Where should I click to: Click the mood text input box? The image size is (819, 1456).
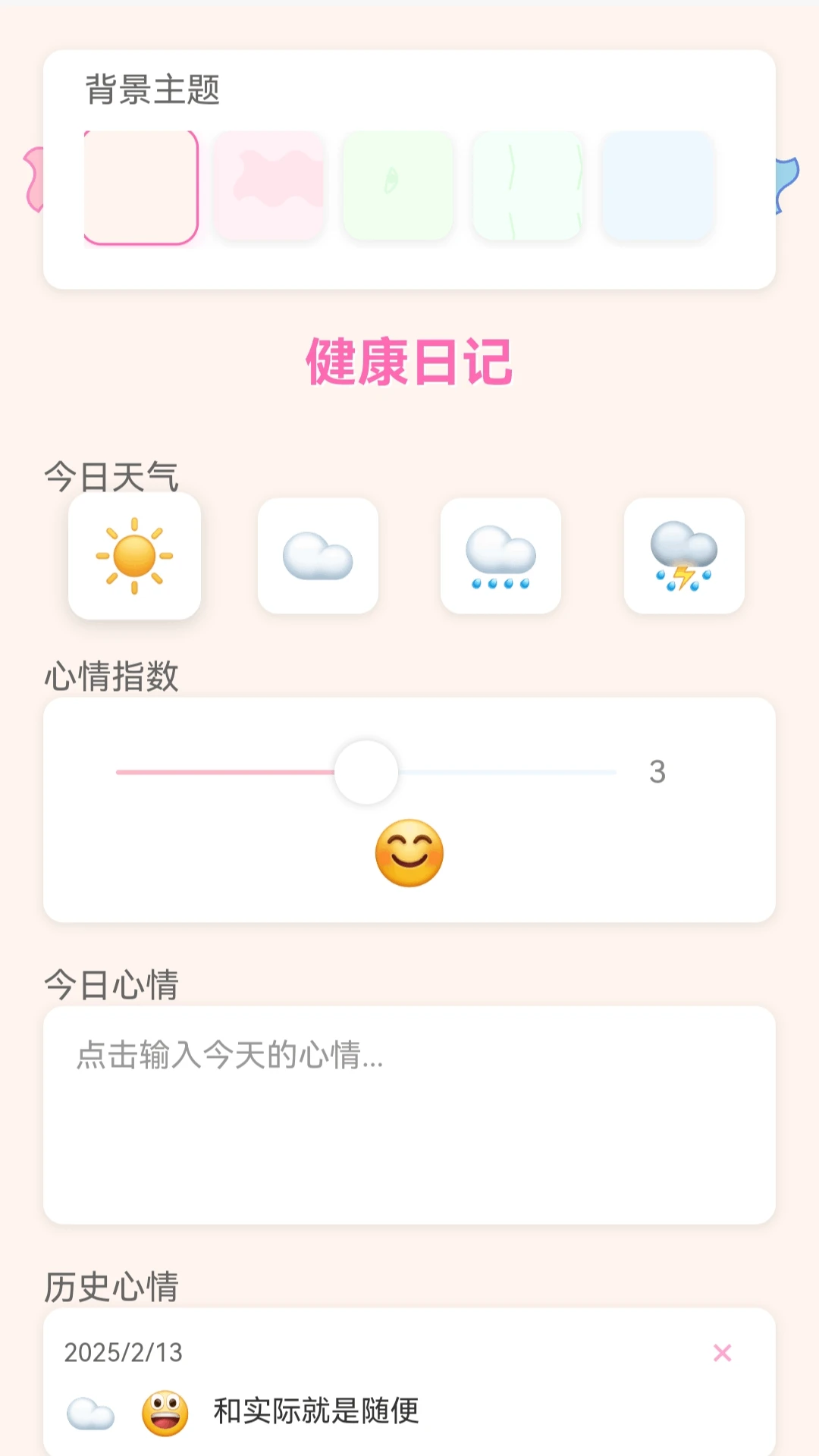click(x=409, y=1115)
